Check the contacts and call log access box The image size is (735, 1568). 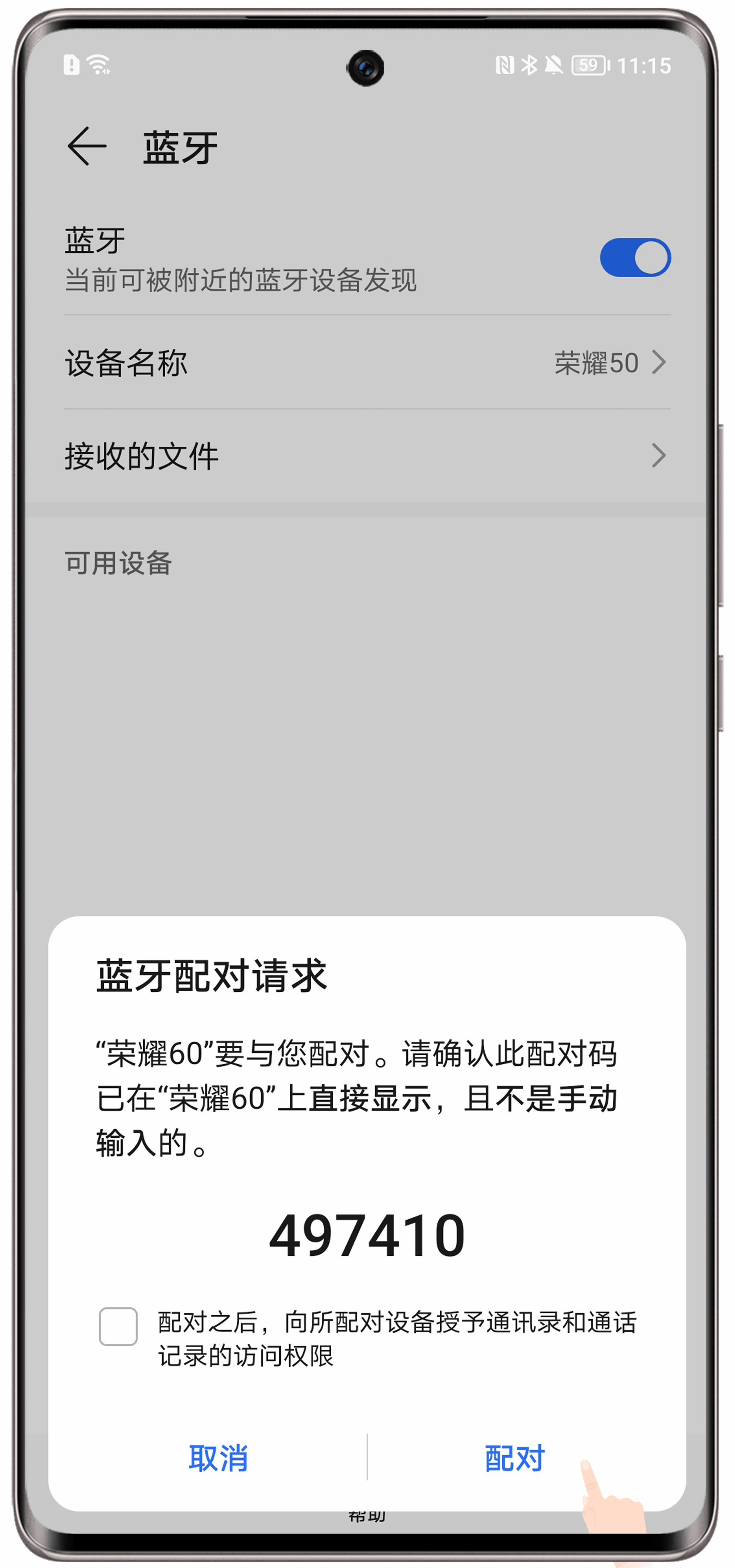pos(118,1327)
